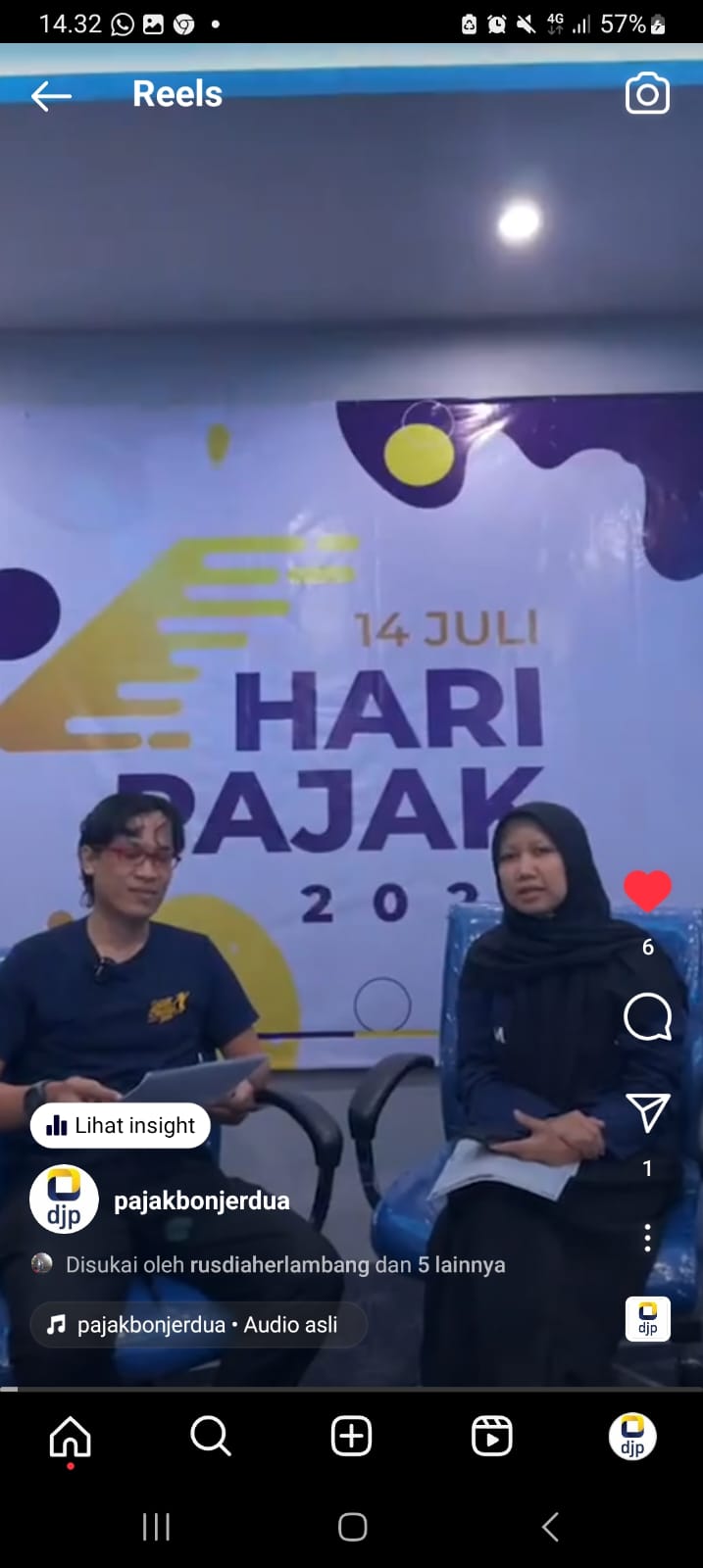Open the audio thumbnail with djp logo
Image resolution: width=703 pixels, height=1568 pixels.
(647, 1319)
